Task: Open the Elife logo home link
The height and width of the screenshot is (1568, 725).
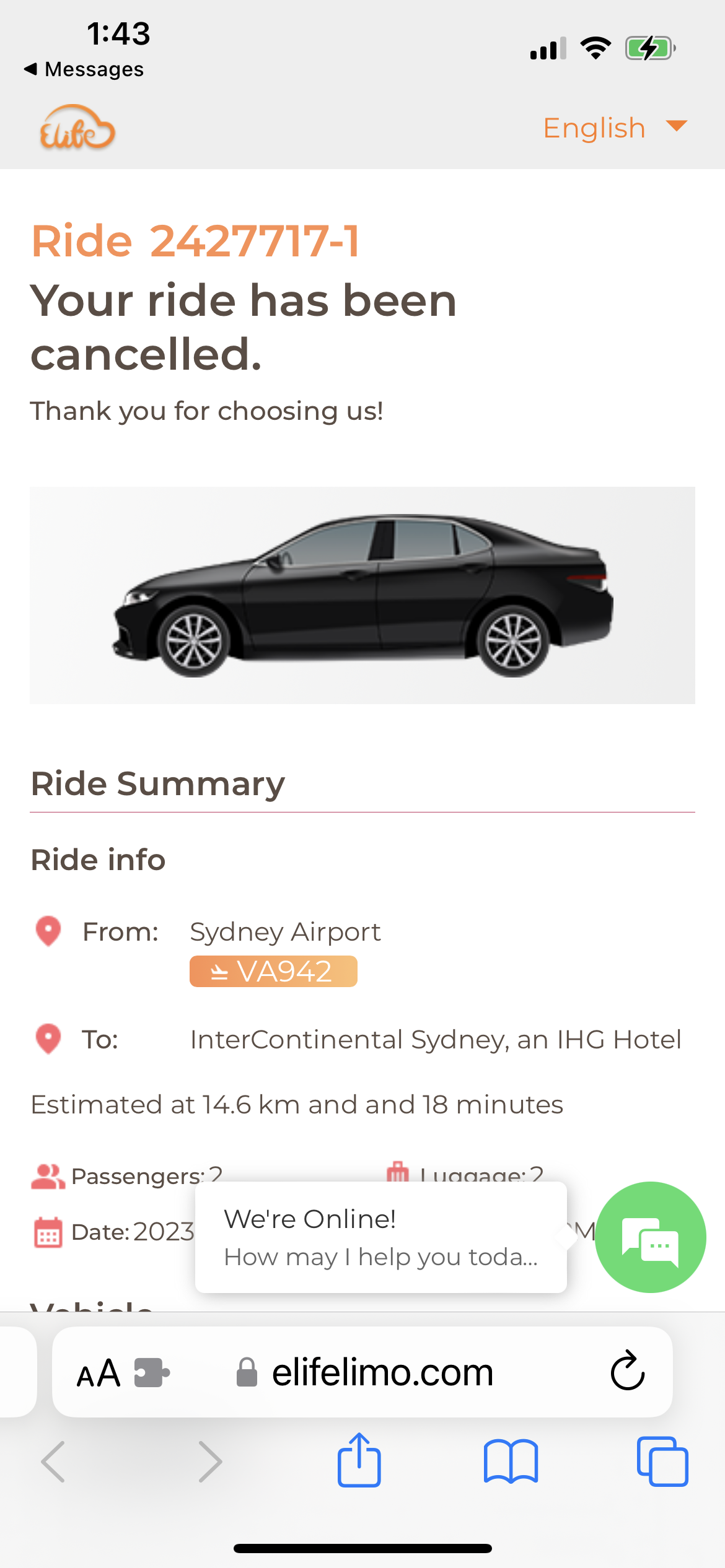Action: click(x=77, y=128)
